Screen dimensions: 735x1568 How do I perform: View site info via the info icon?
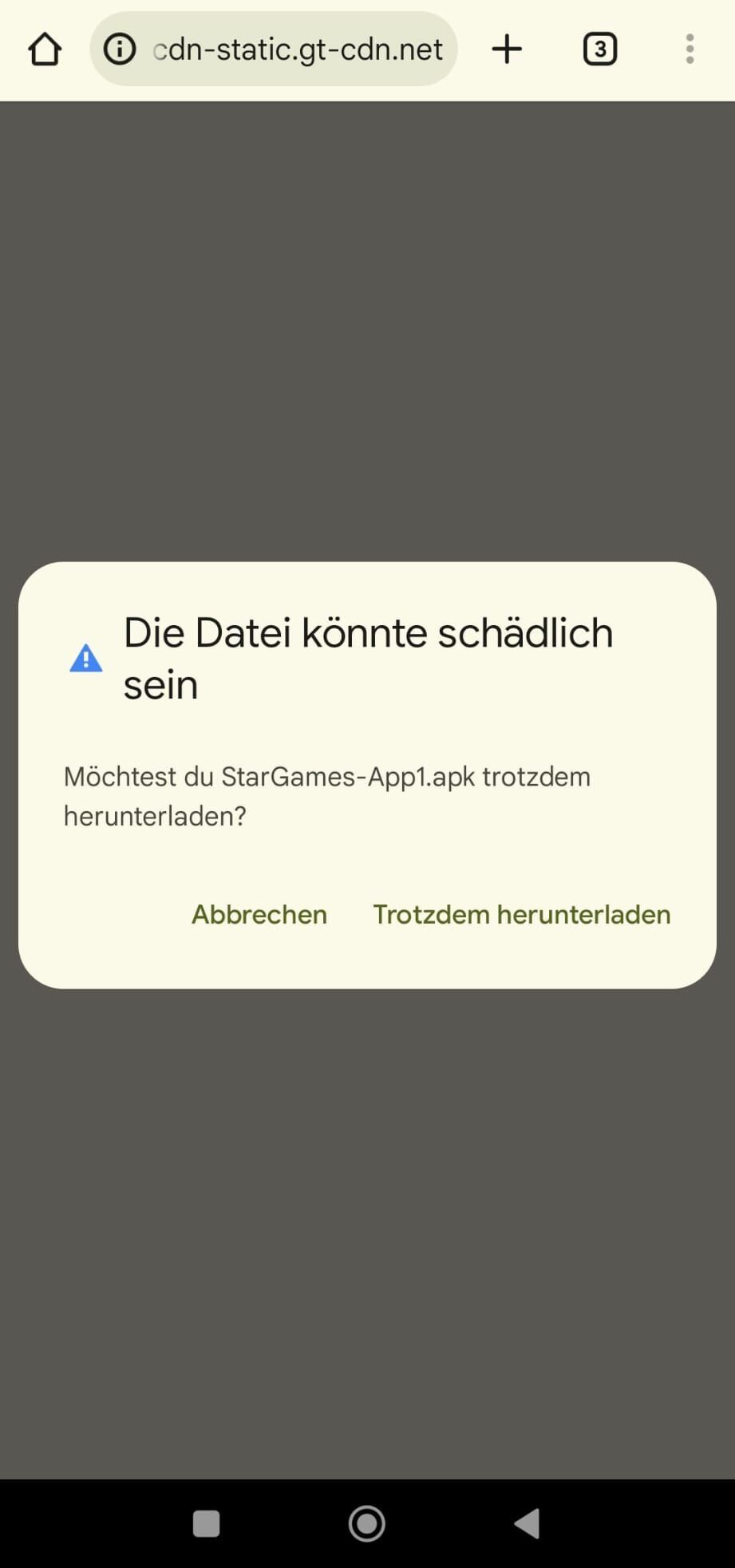(x=120, y=49)
